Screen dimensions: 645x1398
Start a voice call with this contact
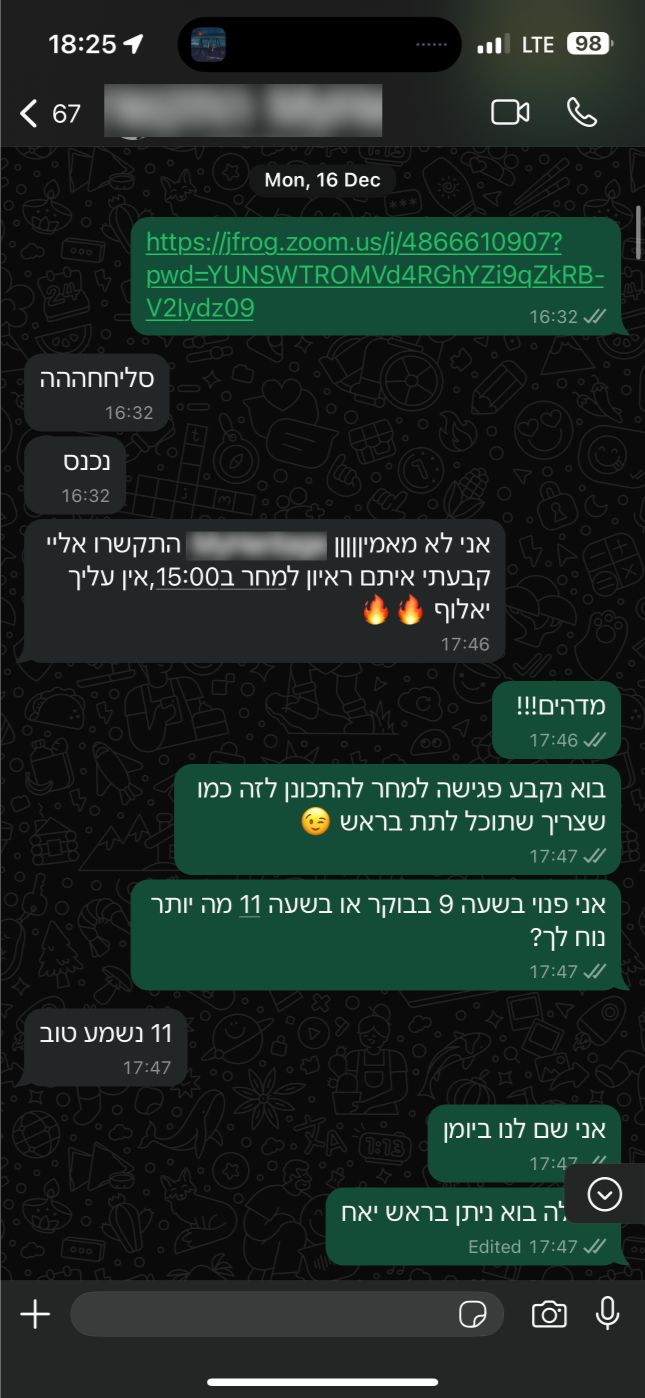tap(581, 112)
